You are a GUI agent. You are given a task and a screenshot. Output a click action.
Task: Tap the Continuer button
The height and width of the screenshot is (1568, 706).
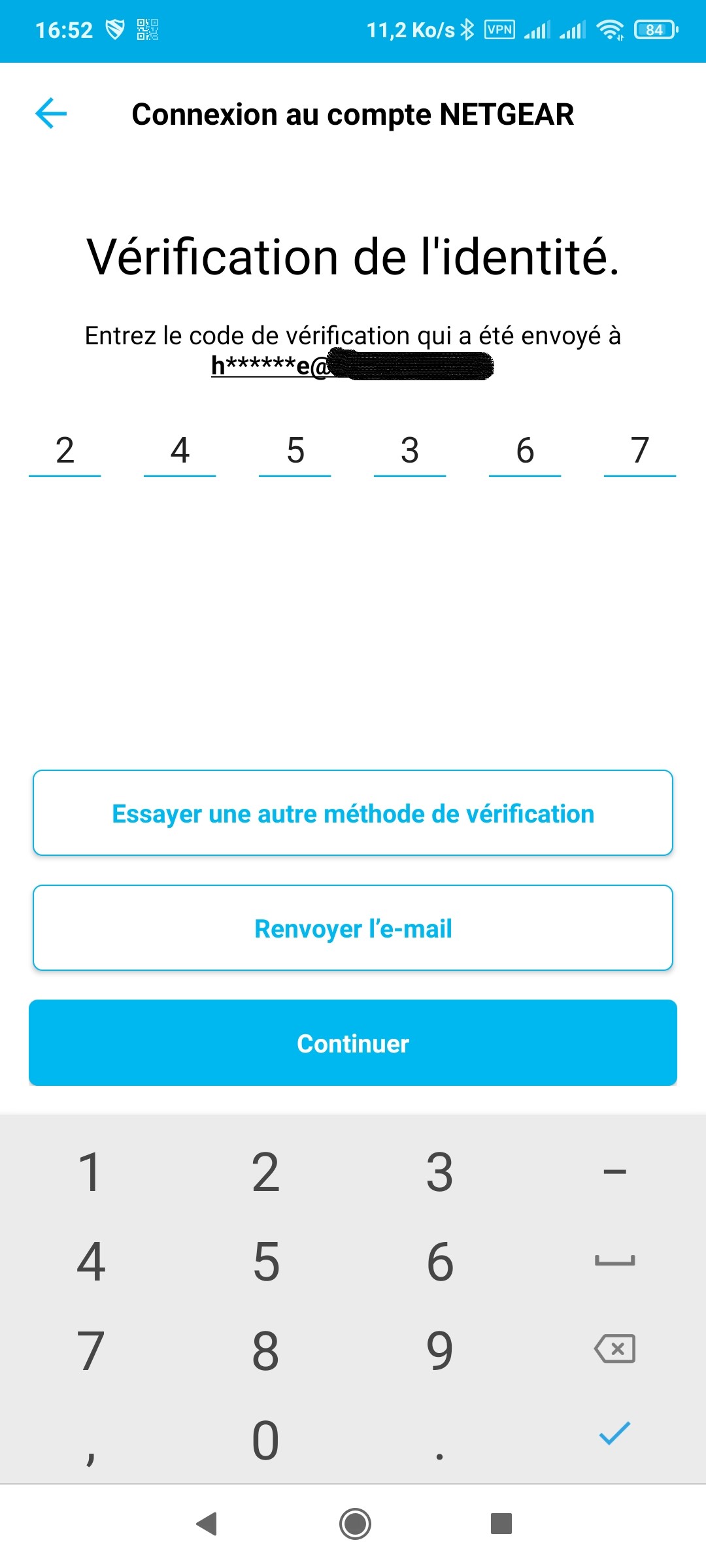click(353, 1043)
